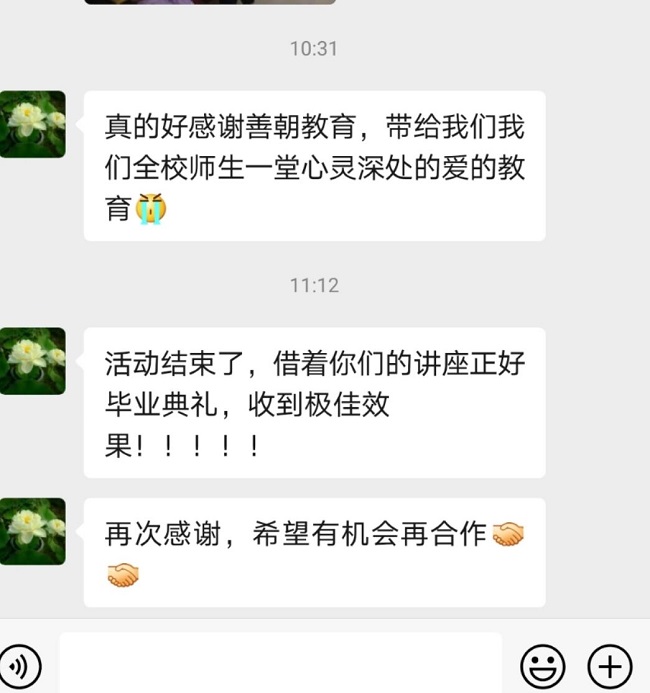650x693 pixels.
Task: Open the emoji picker
Action: pyautogui.click(x=543, y=666)
